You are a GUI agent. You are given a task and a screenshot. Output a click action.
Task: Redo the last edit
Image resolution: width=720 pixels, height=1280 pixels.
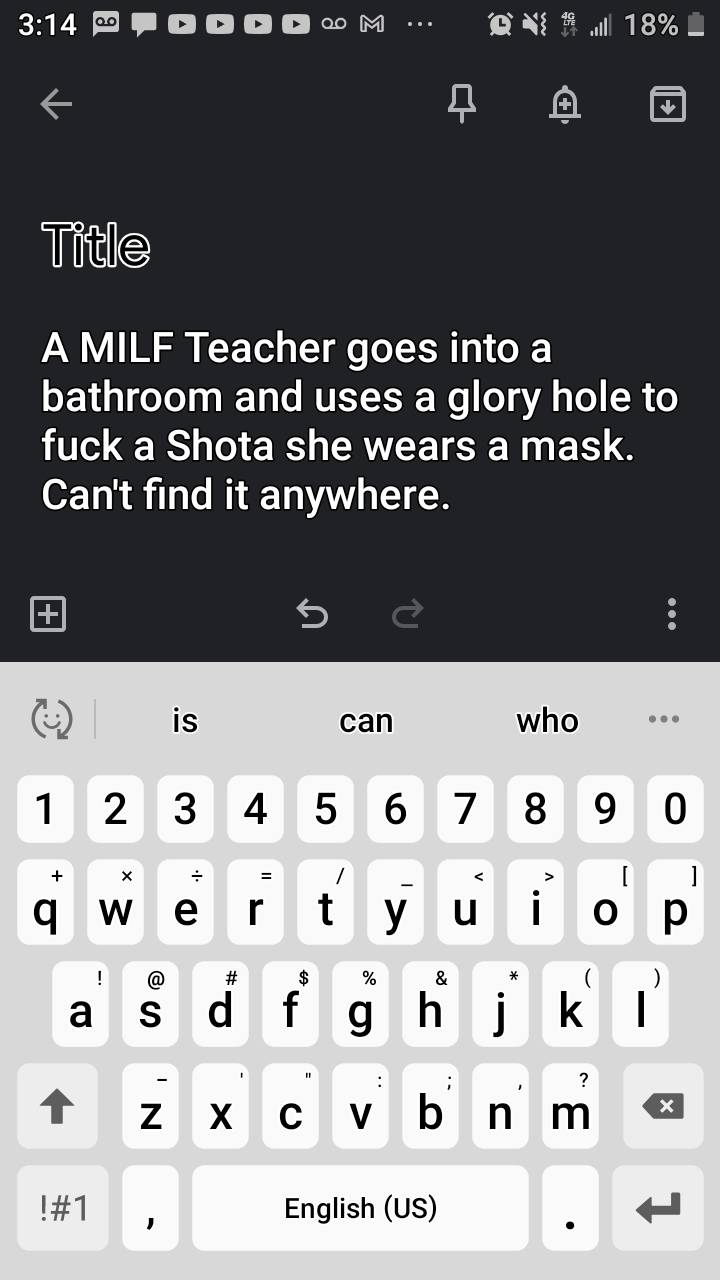407,613
